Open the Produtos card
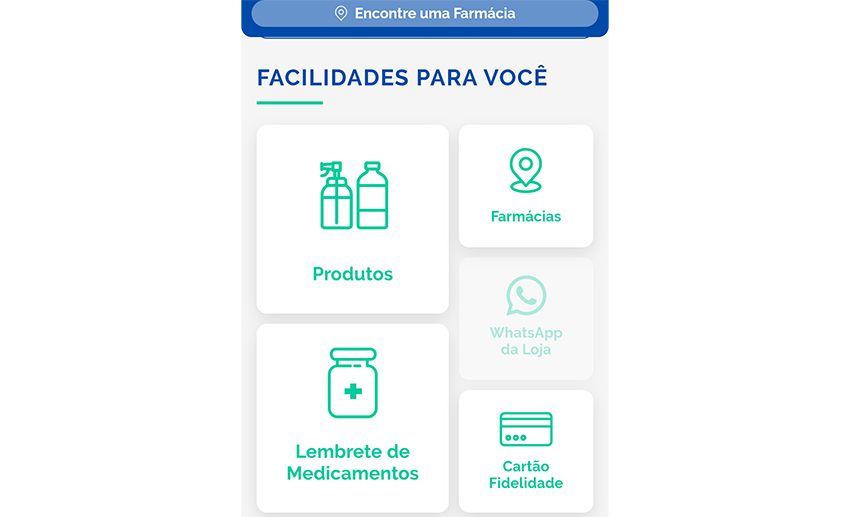The width and height of the screenshot is (850, 517). click(352, 219)
